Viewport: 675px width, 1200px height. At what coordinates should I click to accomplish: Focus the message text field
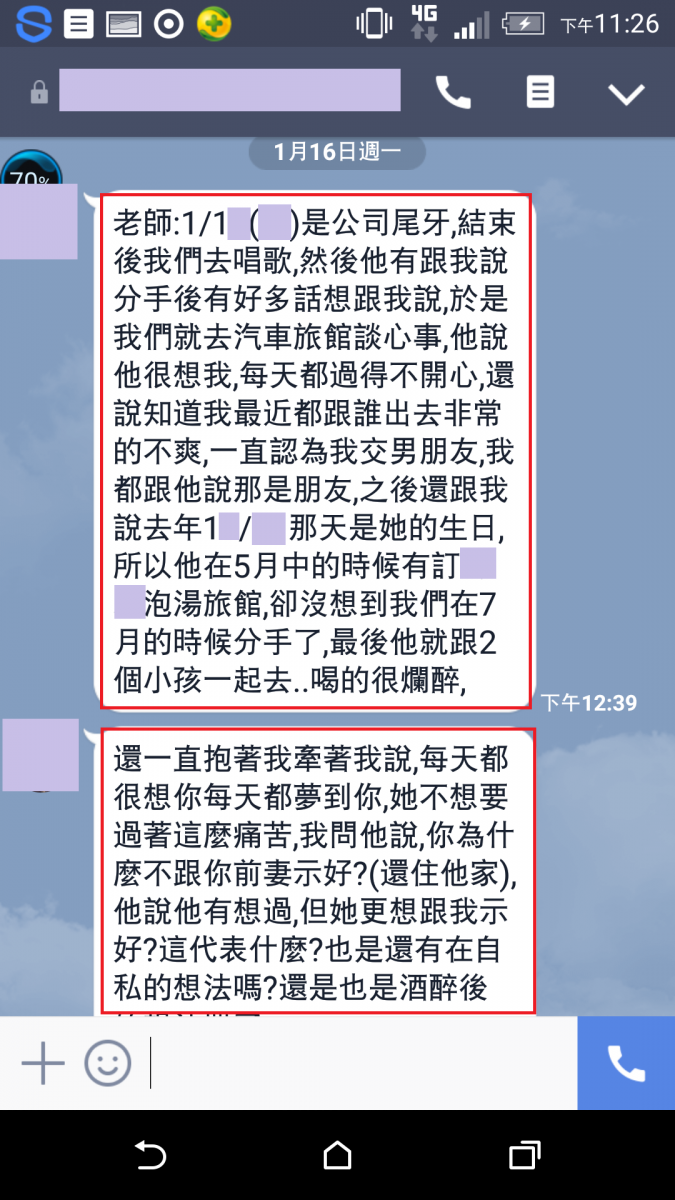point(360,1062)
